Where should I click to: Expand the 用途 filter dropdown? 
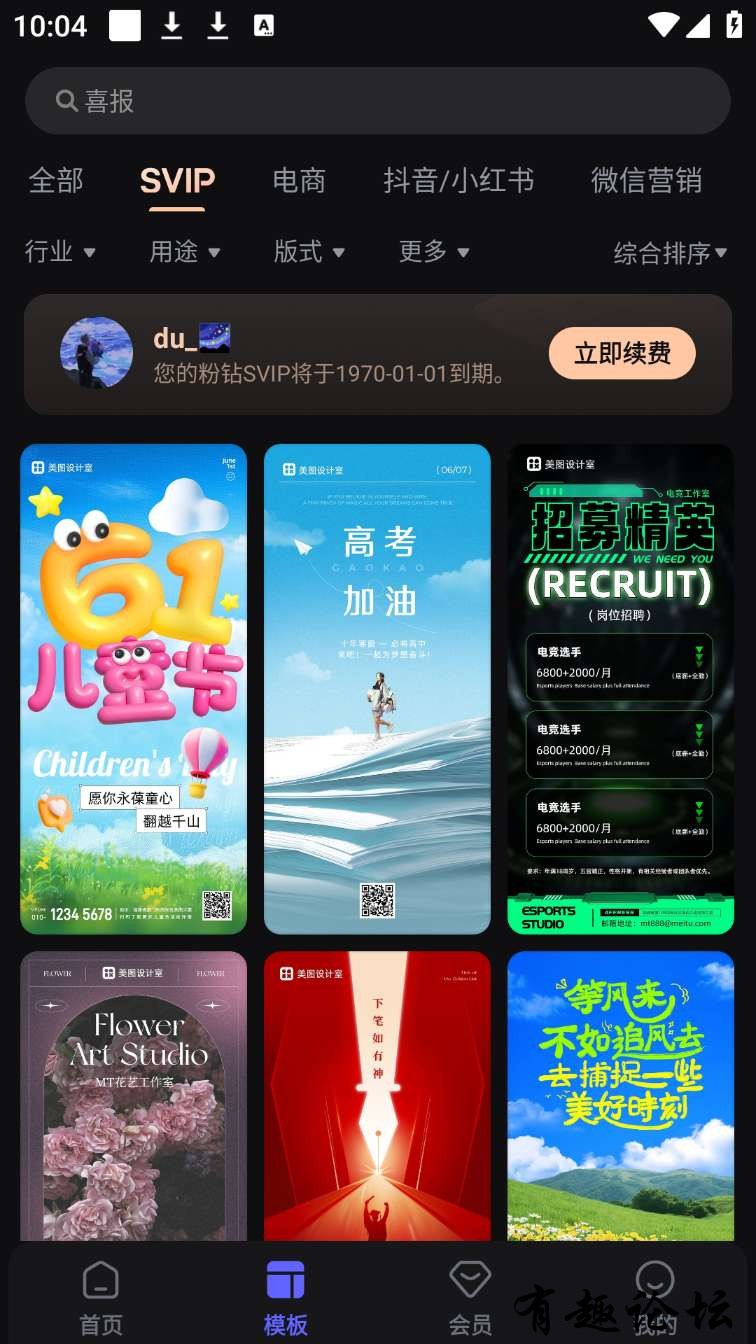184,252
